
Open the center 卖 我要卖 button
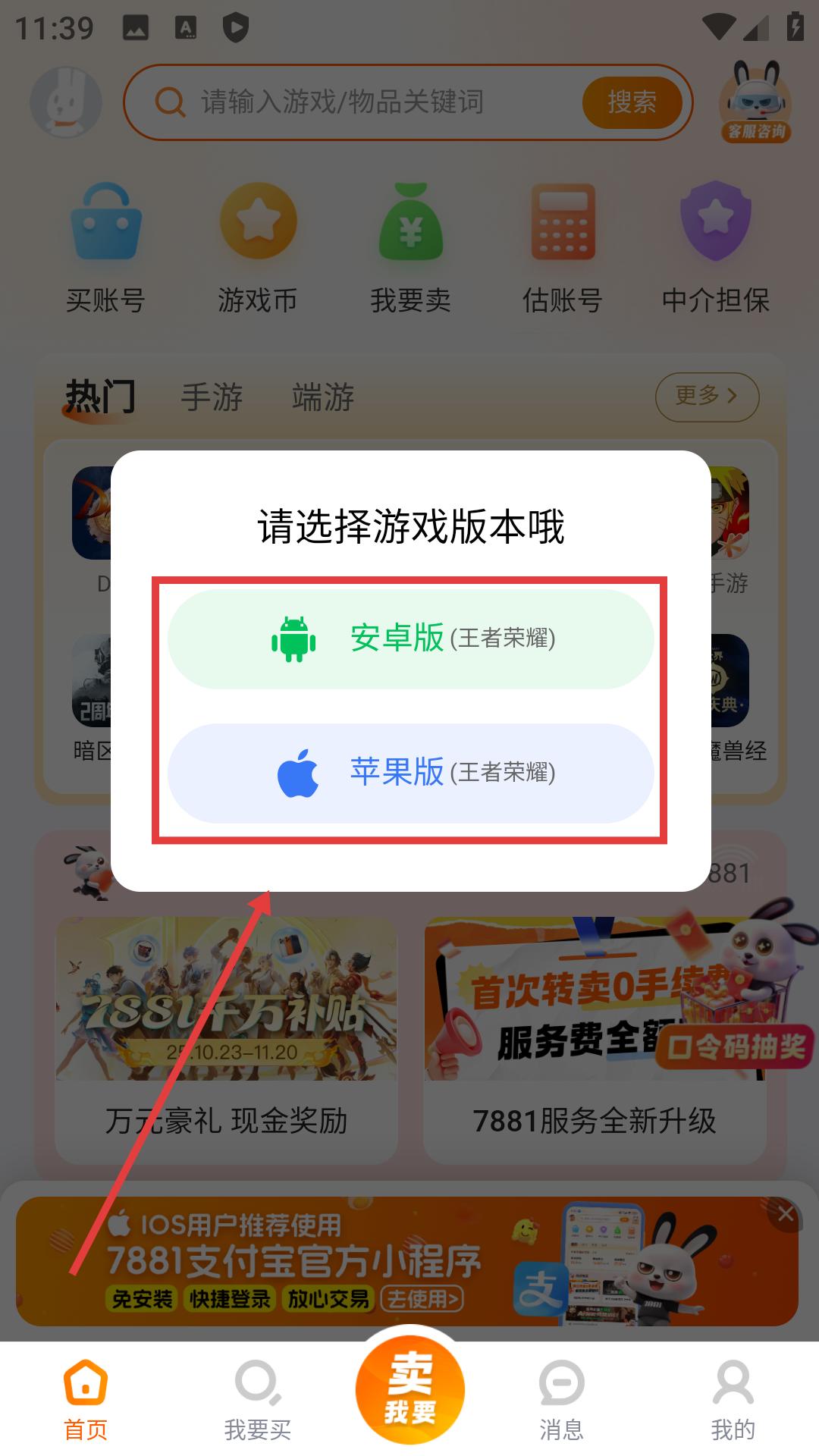[x=409, y=1391]
